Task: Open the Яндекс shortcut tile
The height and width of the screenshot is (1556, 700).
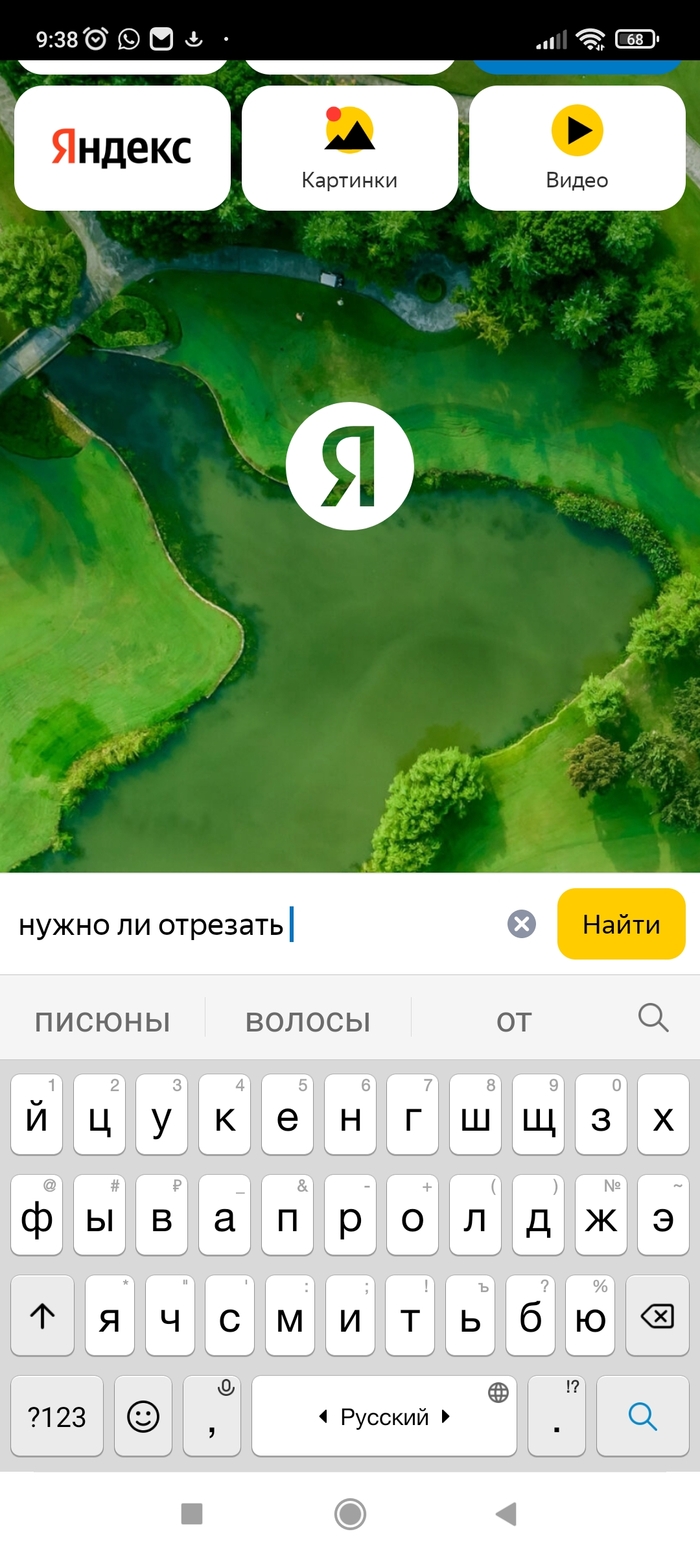Action: (122, 148)
